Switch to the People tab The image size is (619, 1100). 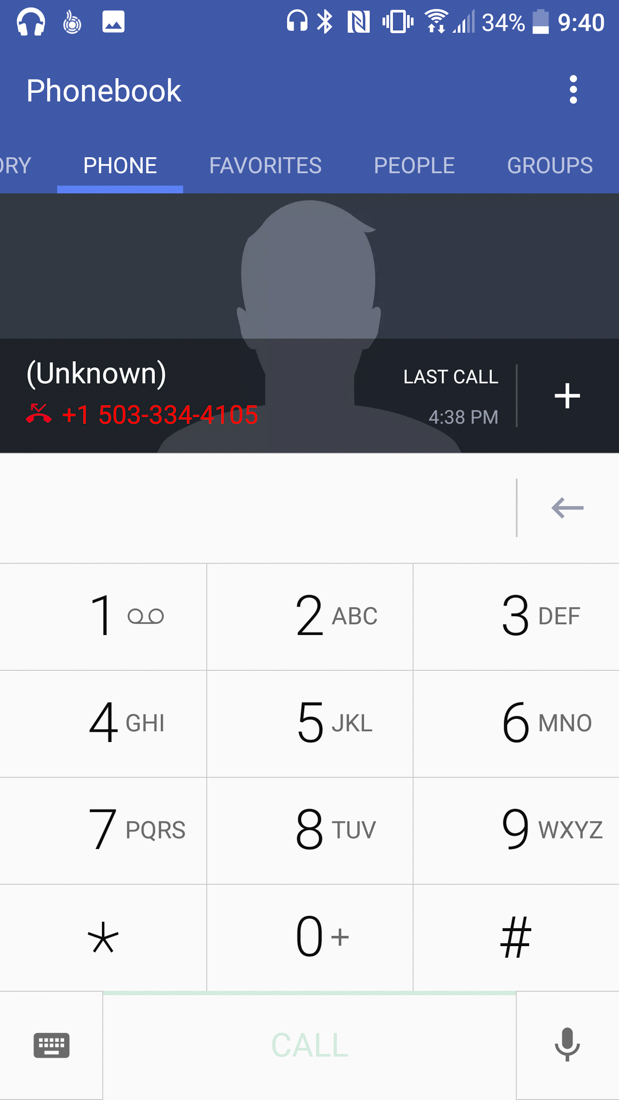(414, 165)
